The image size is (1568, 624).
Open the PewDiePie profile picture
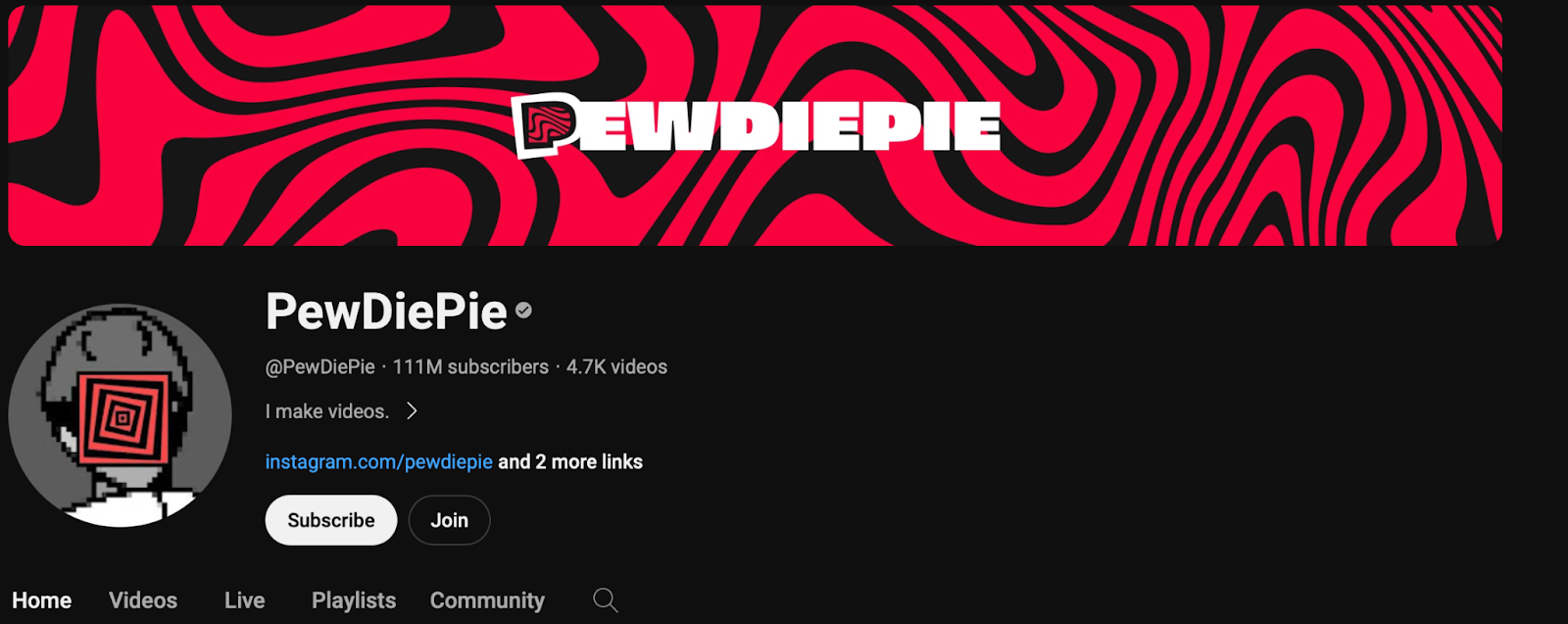click(x=121, y=415)
